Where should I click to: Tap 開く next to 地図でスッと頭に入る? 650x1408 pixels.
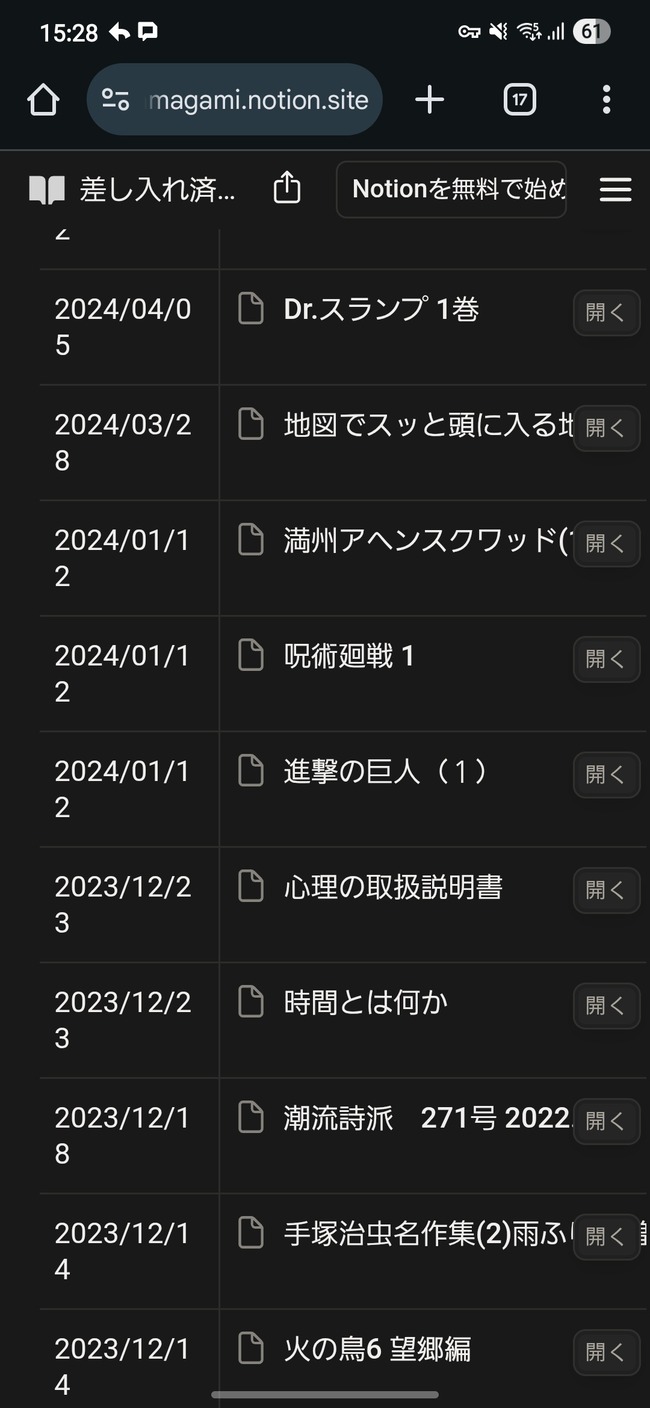pos(606,428)
